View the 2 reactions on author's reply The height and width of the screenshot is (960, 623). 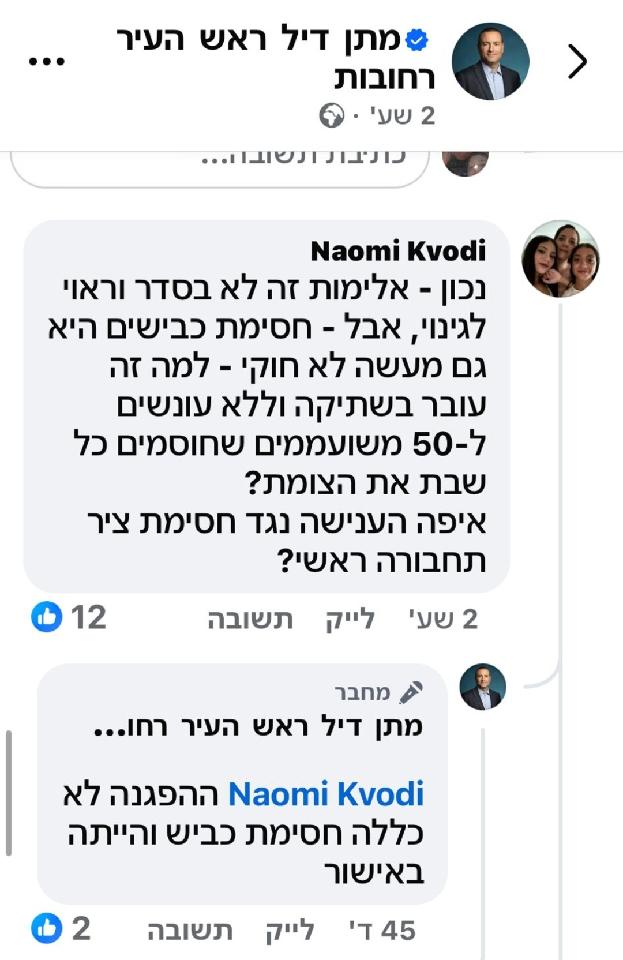coord(62,929)
